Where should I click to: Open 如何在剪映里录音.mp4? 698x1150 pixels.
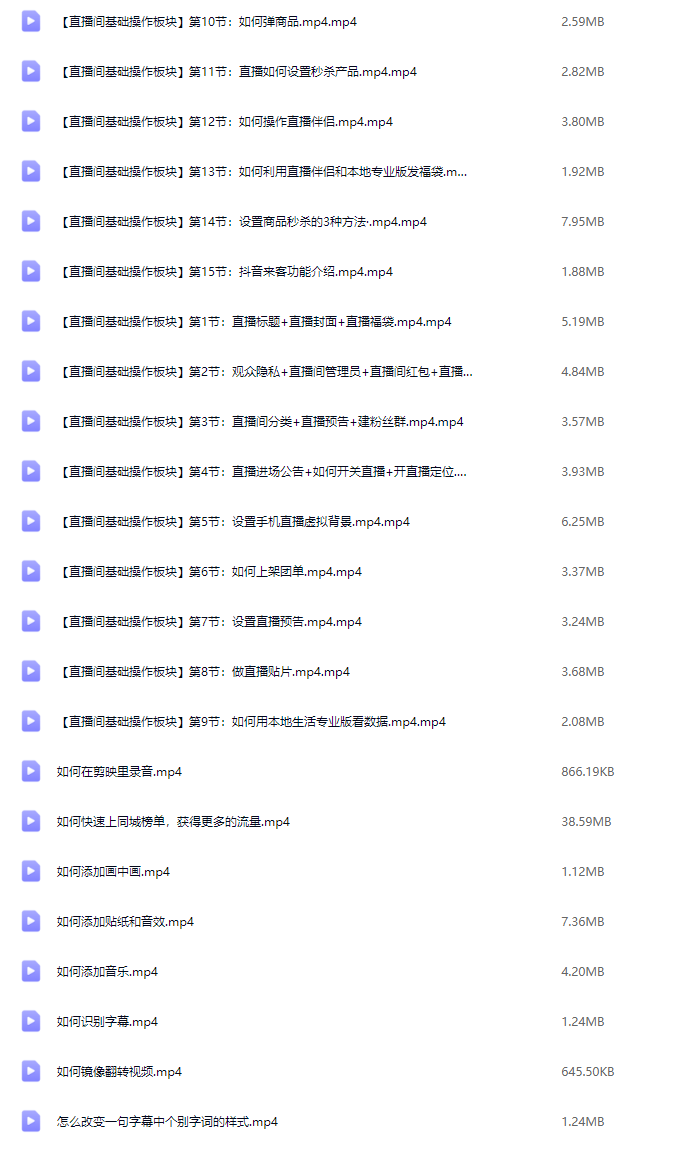tap(119, 772)
